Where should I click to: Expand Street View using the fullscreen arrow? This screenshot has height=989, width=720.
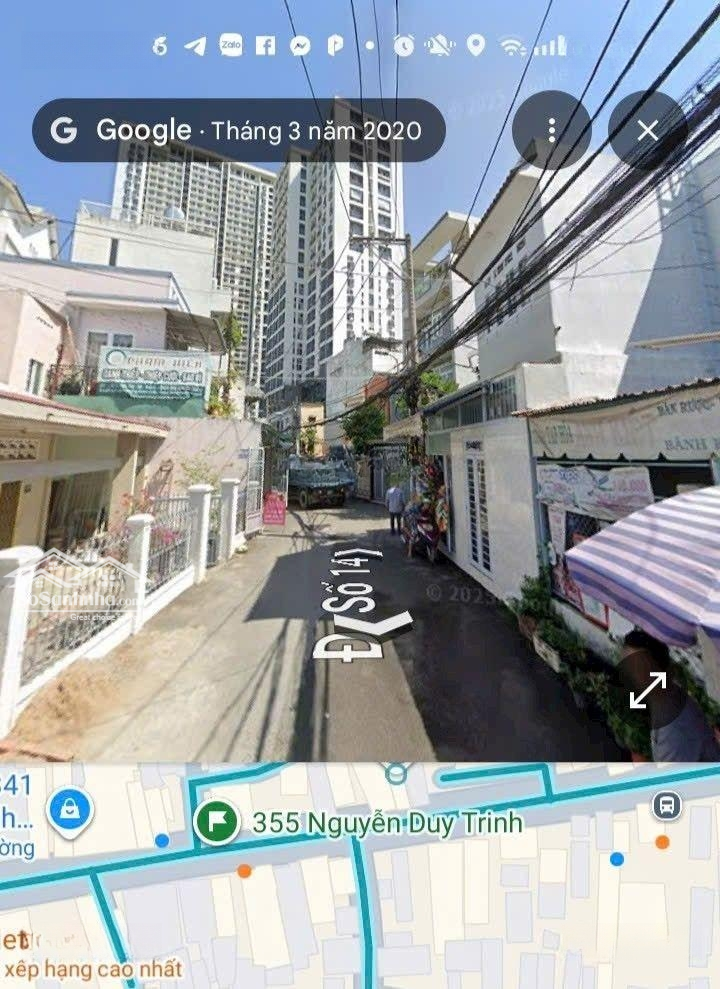649,688
